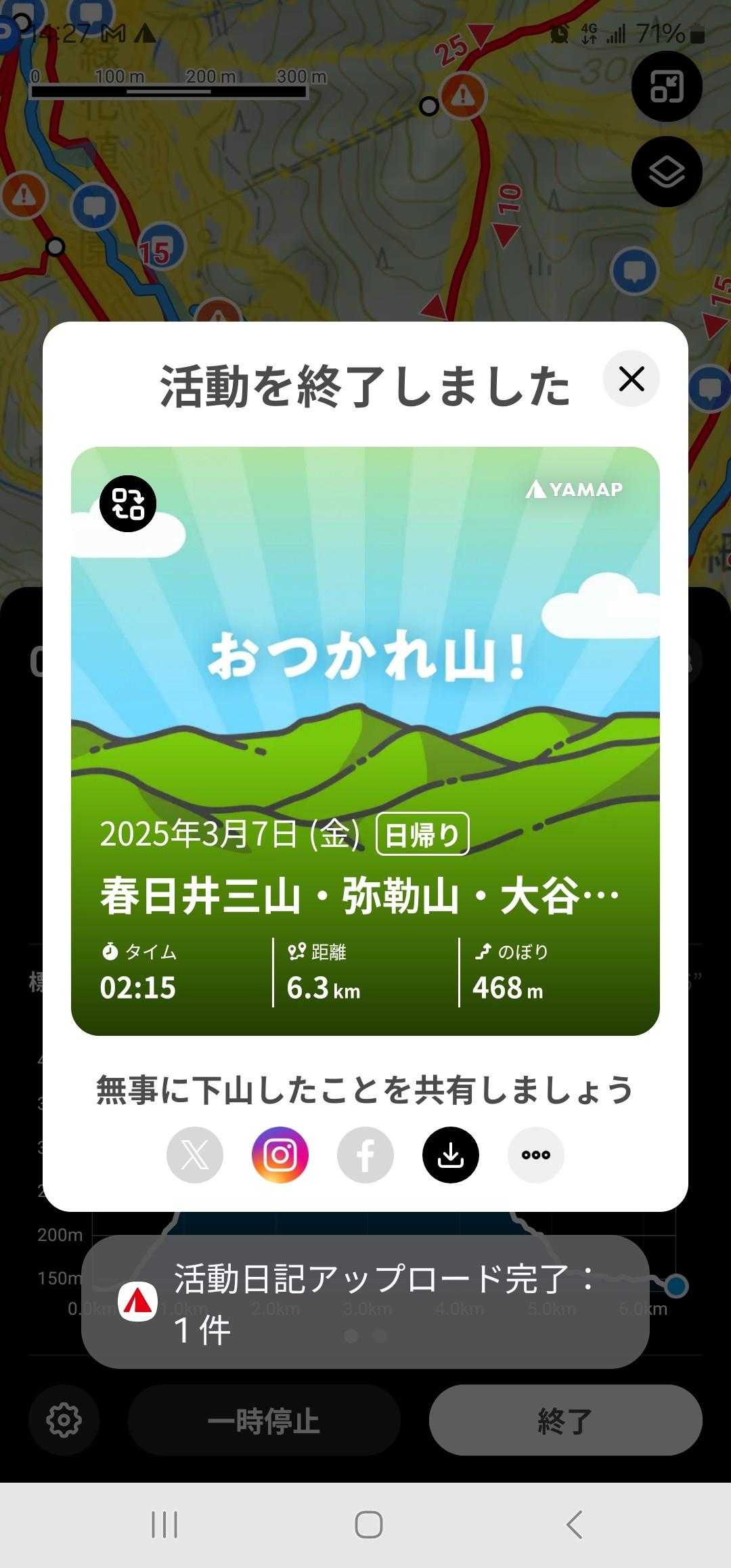The width and height of the screenshot is (731, 1568).
Task: Open more sharing options
Action: point(536,1155)
